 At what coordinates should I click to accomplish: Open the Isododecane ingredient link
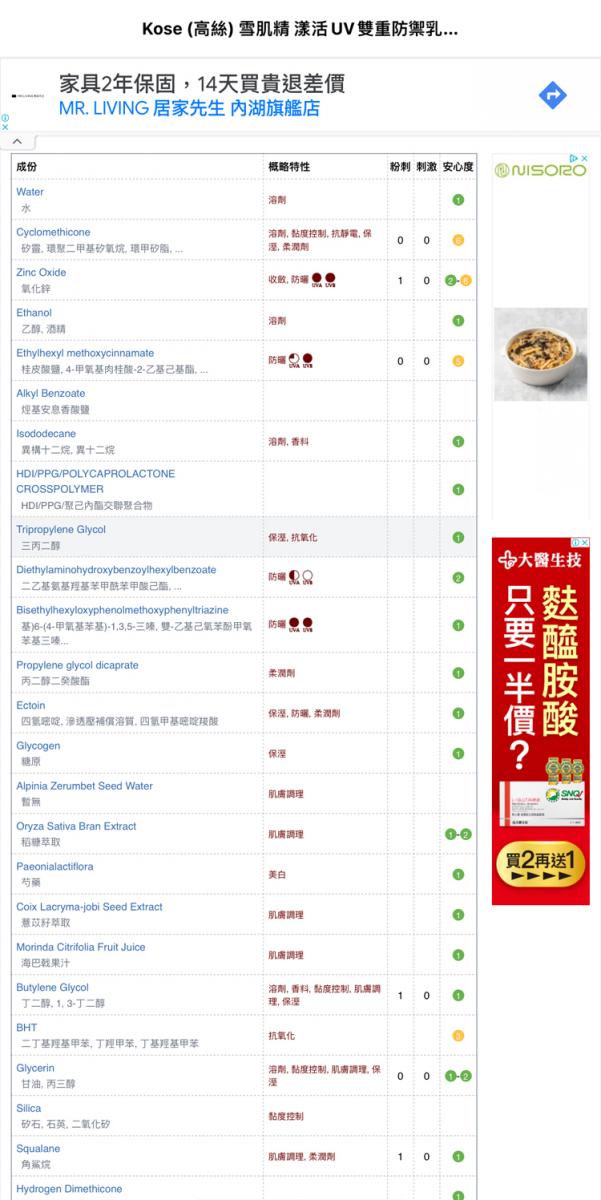click(x=46, y=433)
